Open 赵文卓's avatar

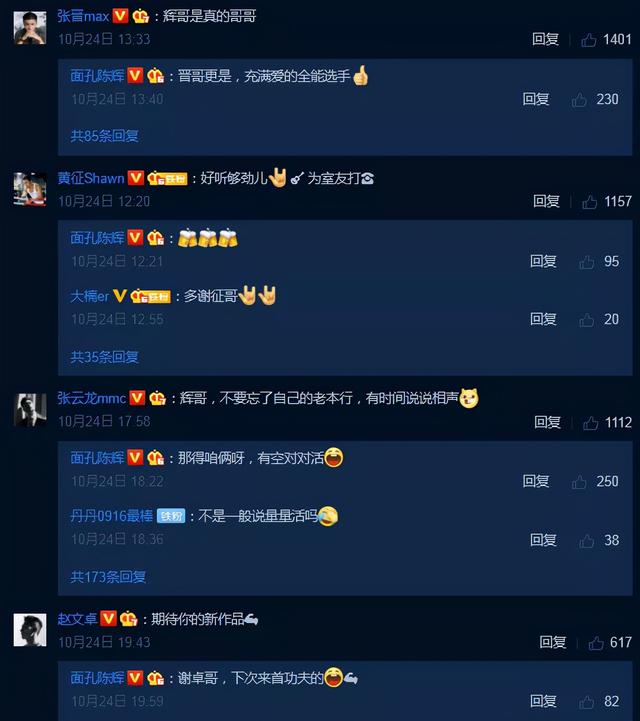pos(30,630)
